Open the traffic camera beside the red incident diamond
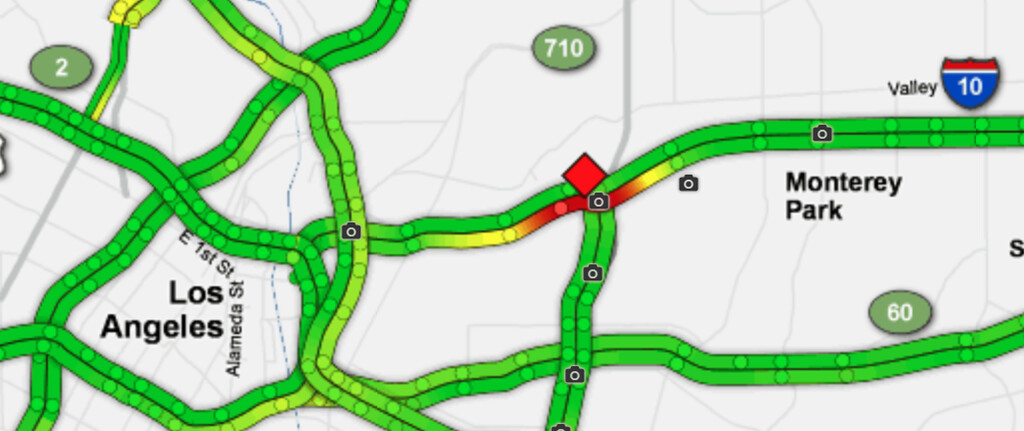Image resolution: width=1024 pixels, height=431 pixels. (x=598, y=202)
